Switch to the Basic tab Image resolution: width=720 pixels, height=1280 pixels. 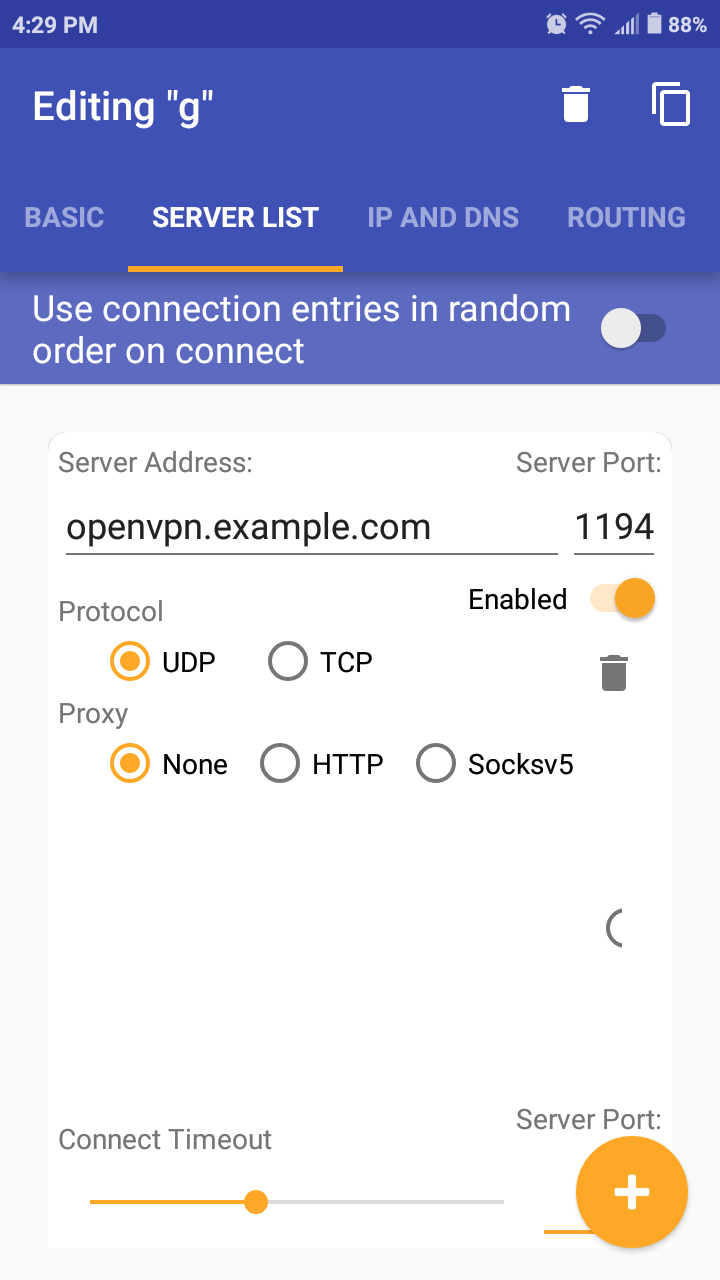pyautogui.click(x=64, y=218)
